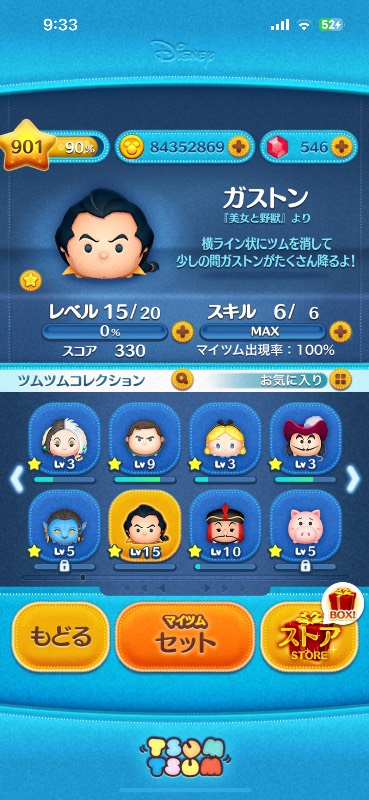Select the pink pig Tsum
369x800 pixels.
tap(305, 526)
